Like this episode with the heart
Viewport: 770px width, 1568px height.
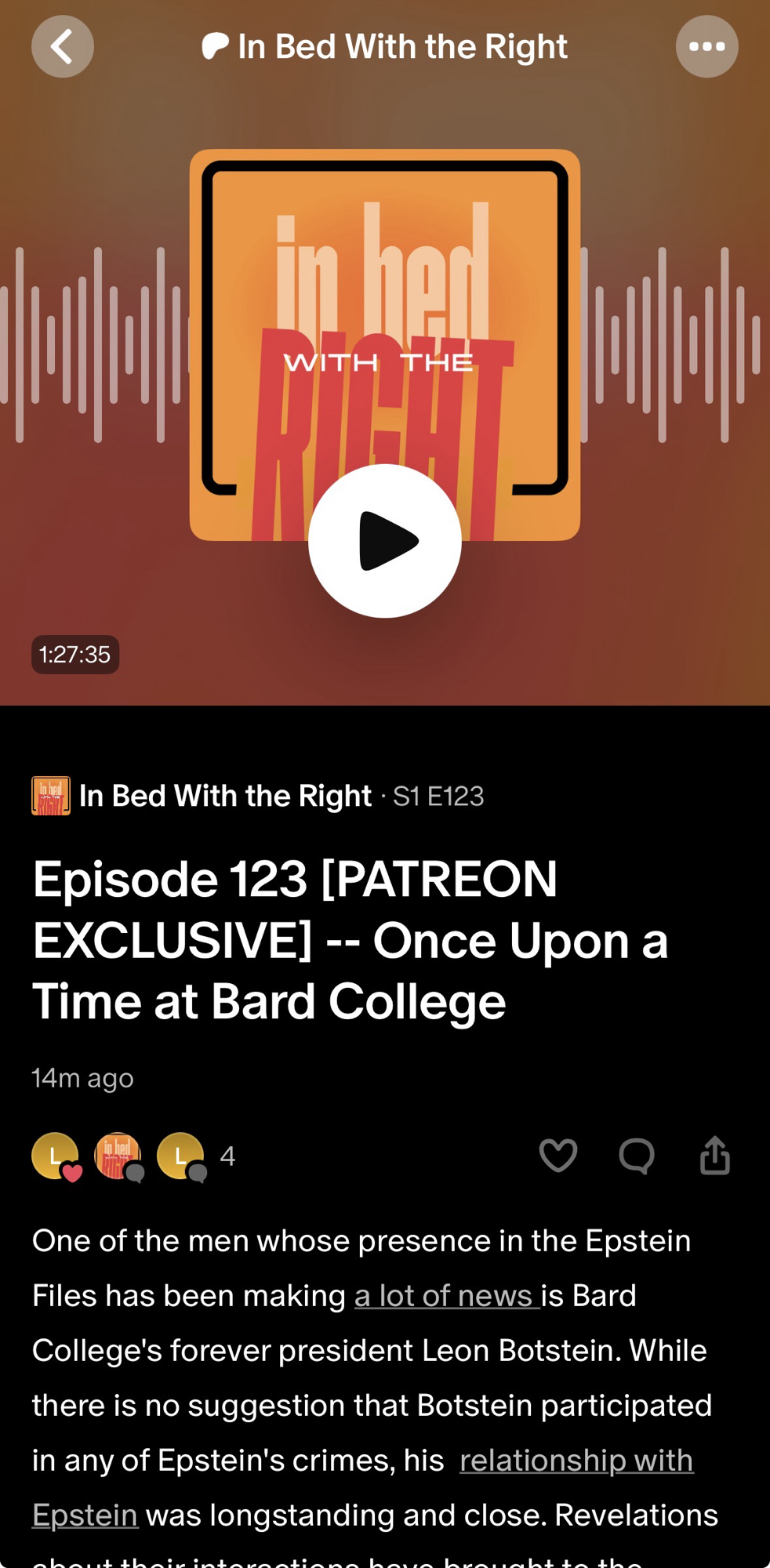[558, 1156]
